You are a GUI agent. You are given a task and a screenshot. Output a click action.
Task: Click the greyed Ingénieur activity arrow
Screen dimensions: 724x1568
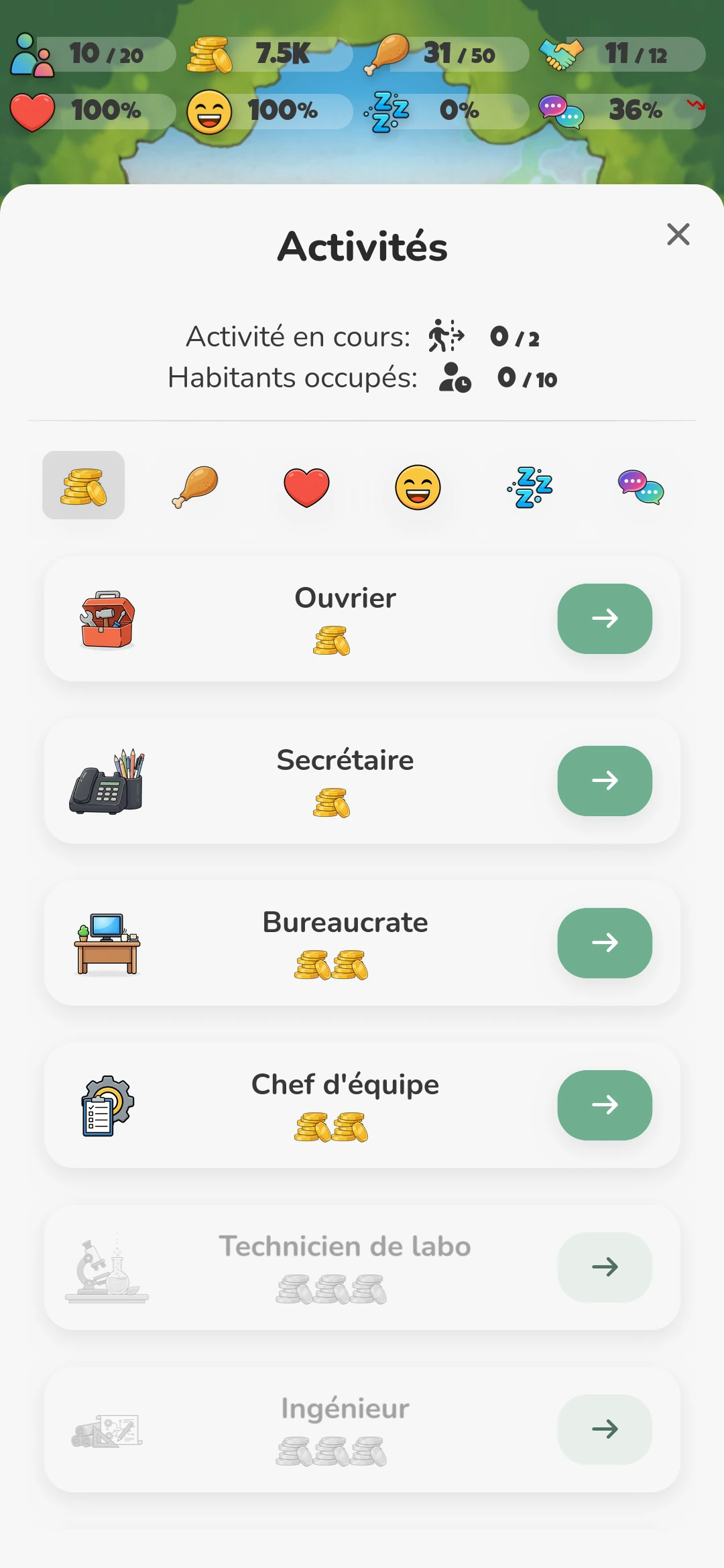(x=604, y=1430)
